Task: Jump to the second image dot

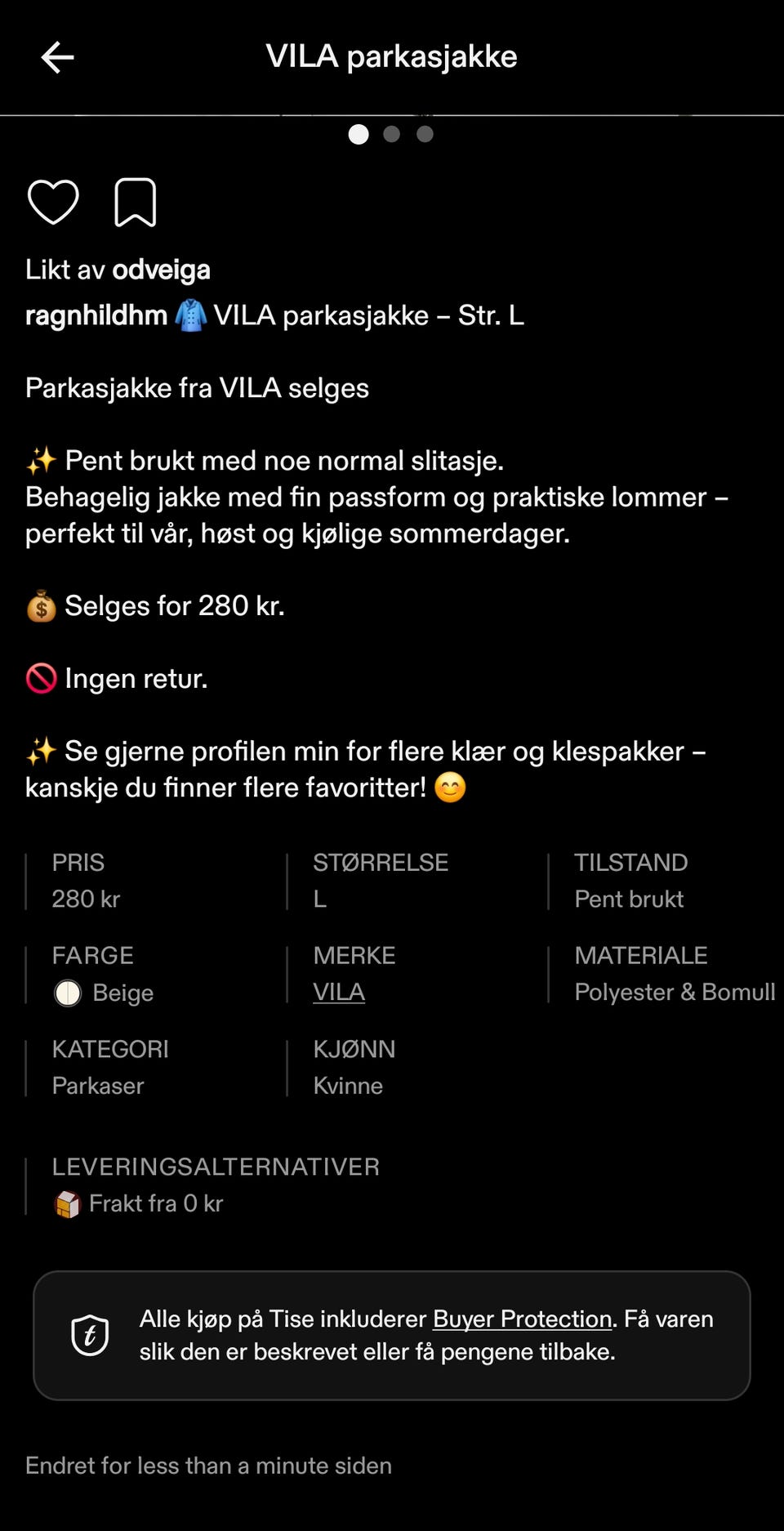Action: (x=391, y=134)
